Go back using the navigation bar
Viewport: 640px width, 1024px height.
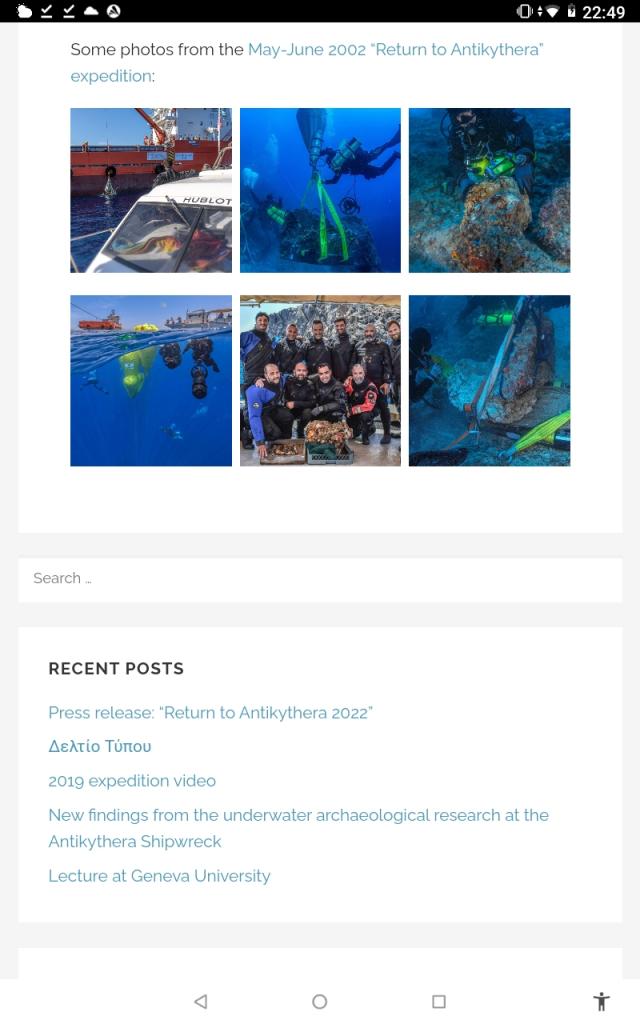[x=200, y=1001]
